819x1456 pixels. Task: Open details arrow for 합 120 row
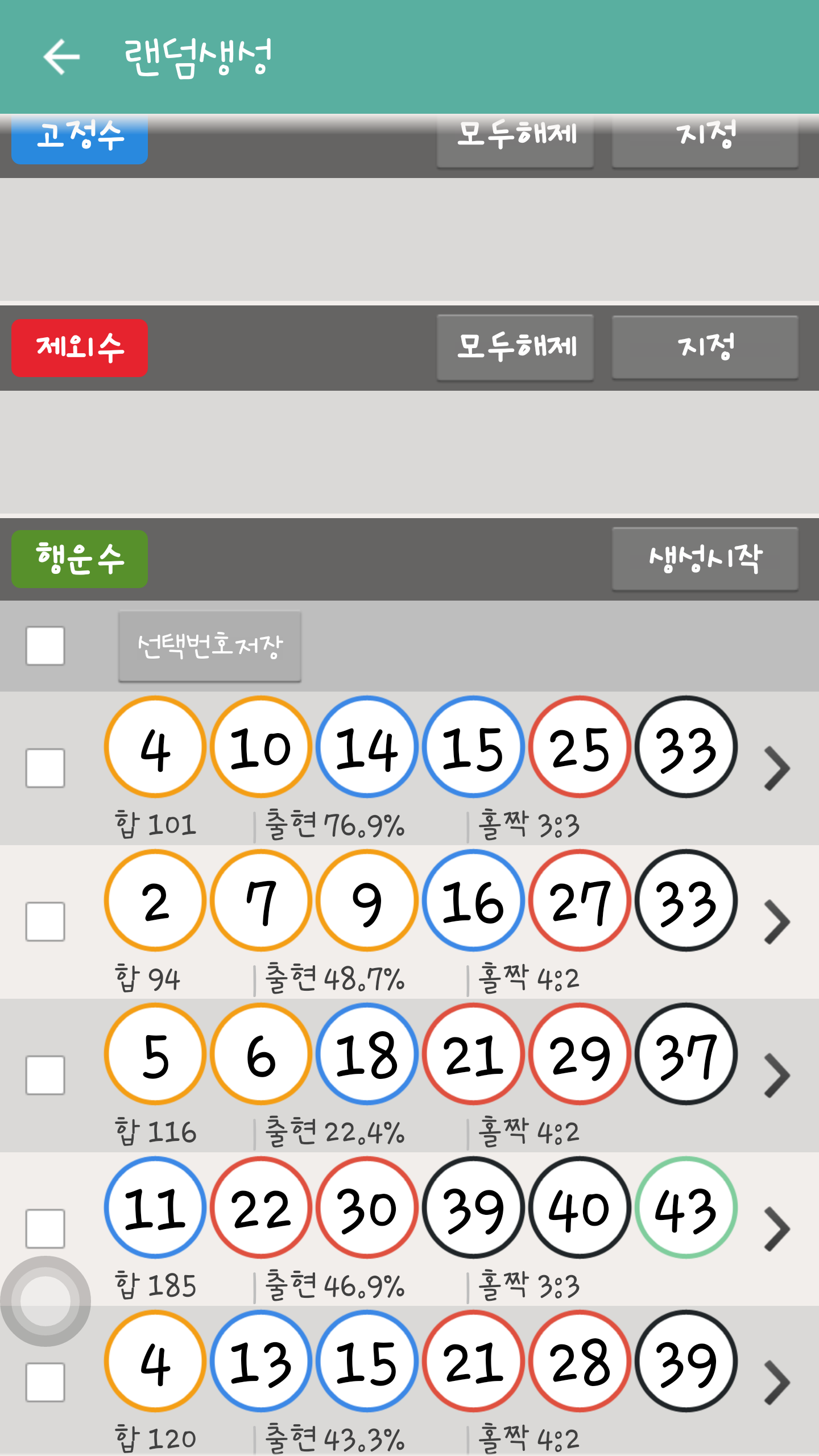click(777, 1382)
